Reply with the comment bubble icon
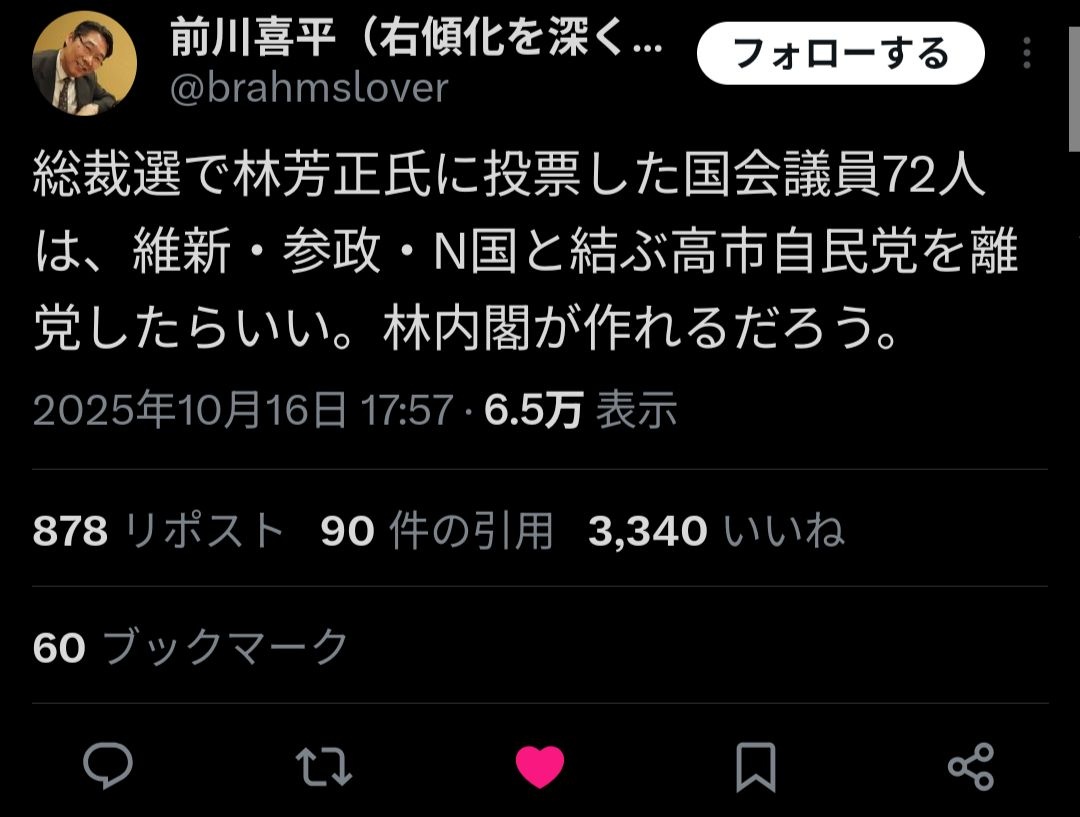The width and height of the screenshot is (1080, 817). [108, 766]
